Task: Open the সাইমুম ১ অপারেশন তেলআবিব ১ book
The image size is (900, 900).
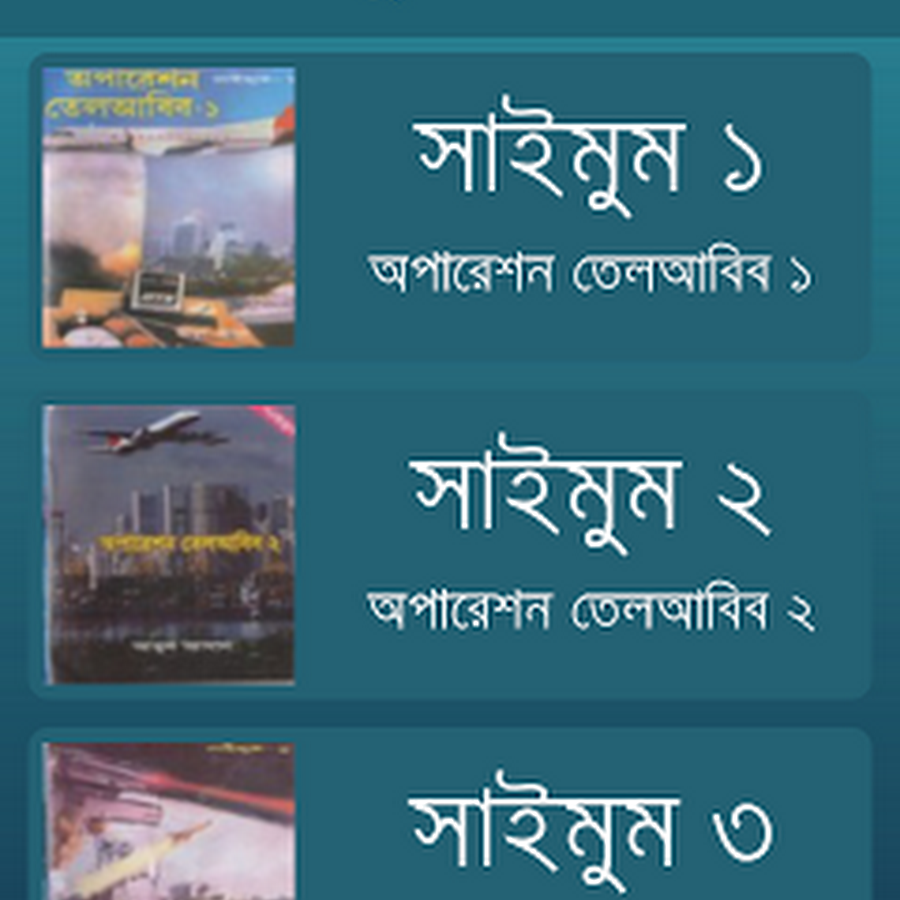Action: pyautogui.click(x=450, y=207)
